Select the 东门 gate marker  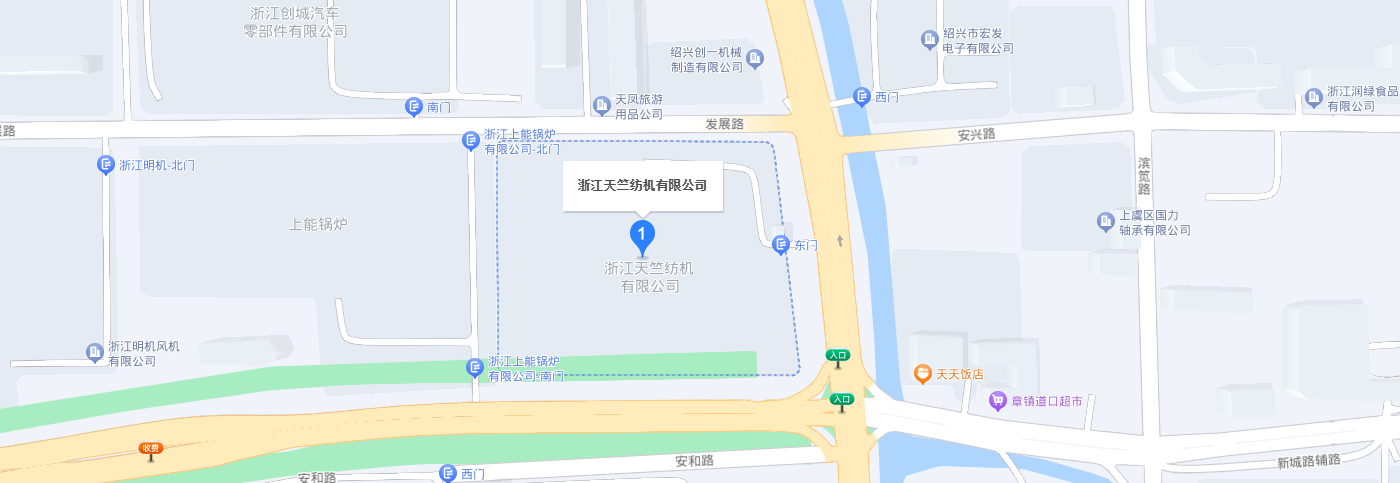[x=782, y=244]
